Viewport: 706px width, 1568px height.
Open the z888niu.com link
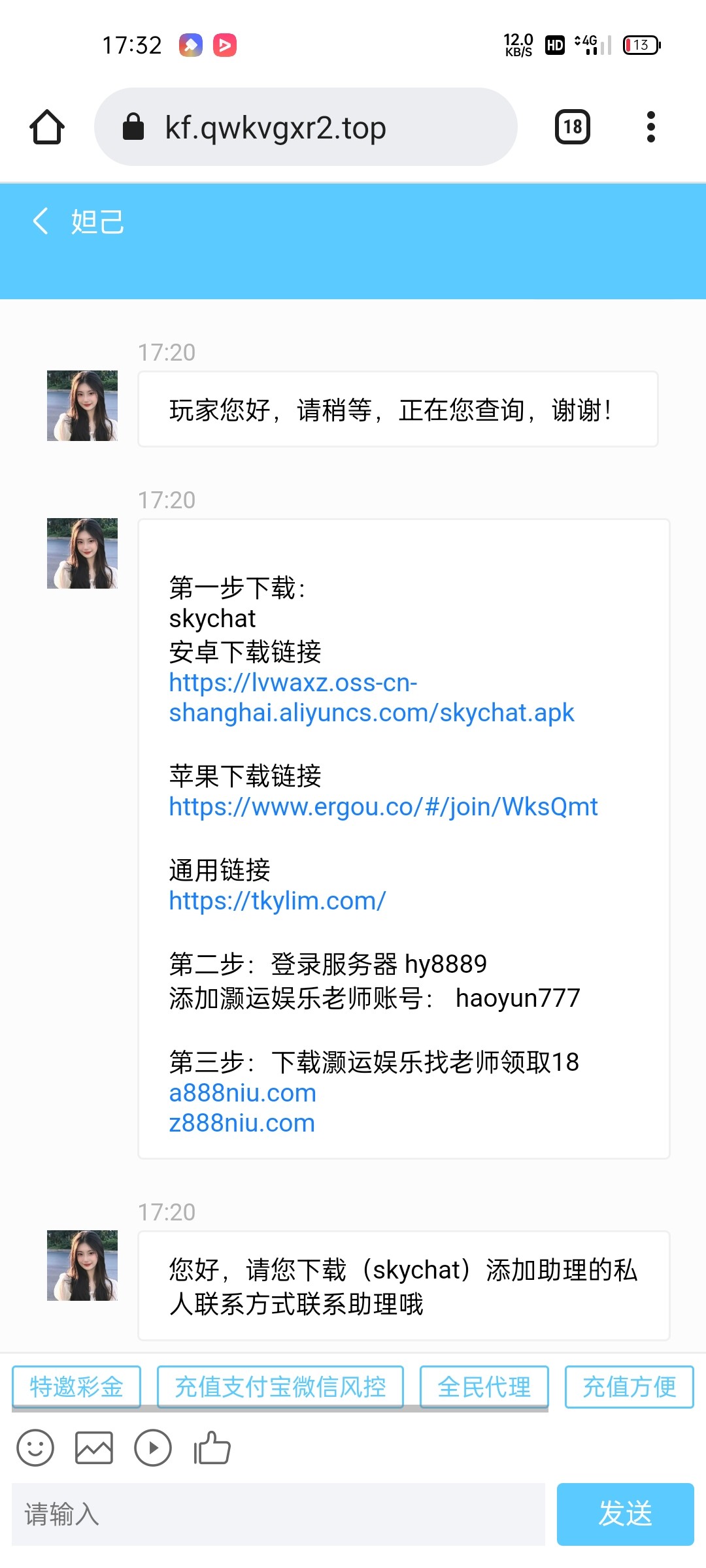242,1123
